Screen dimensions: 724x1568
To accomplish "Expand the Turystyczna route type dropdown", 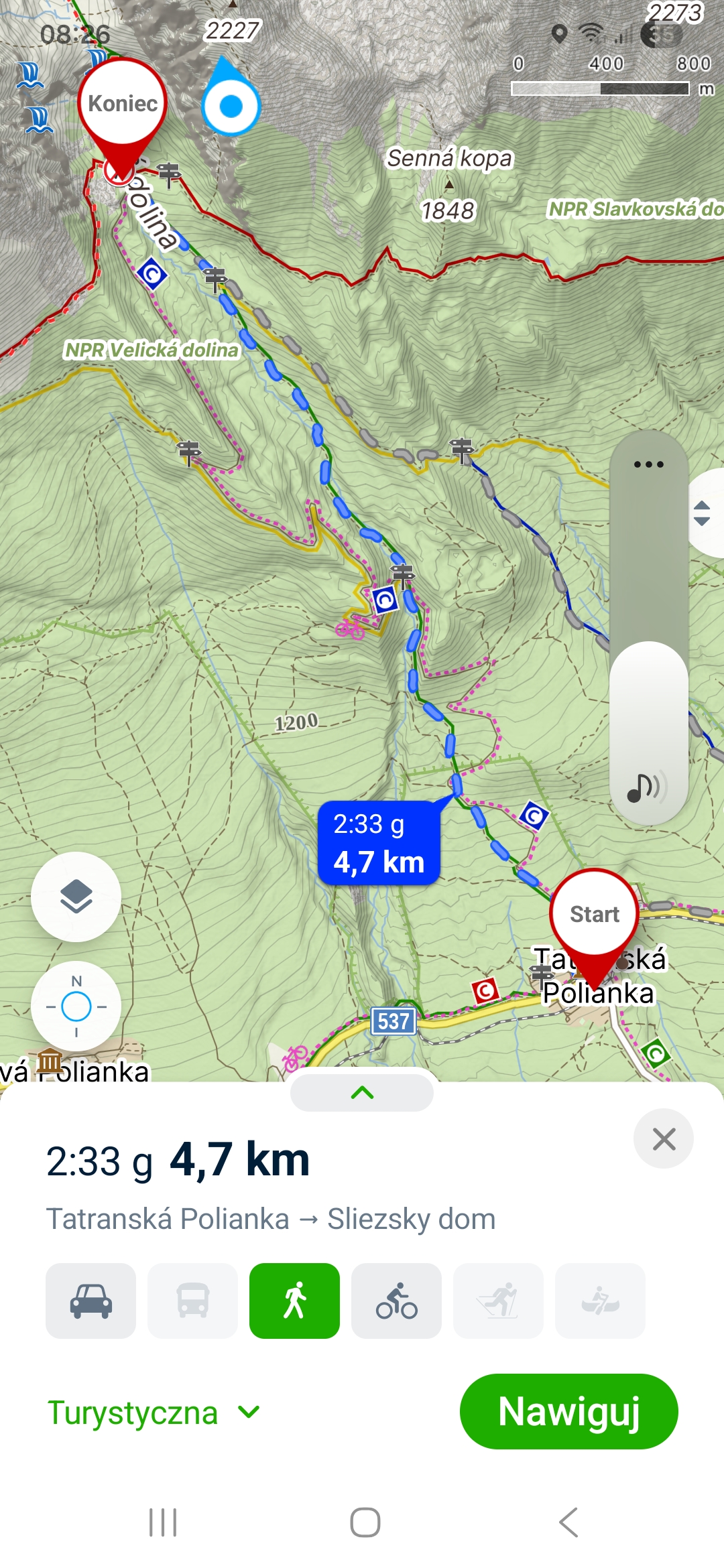I will point(154,1413).
